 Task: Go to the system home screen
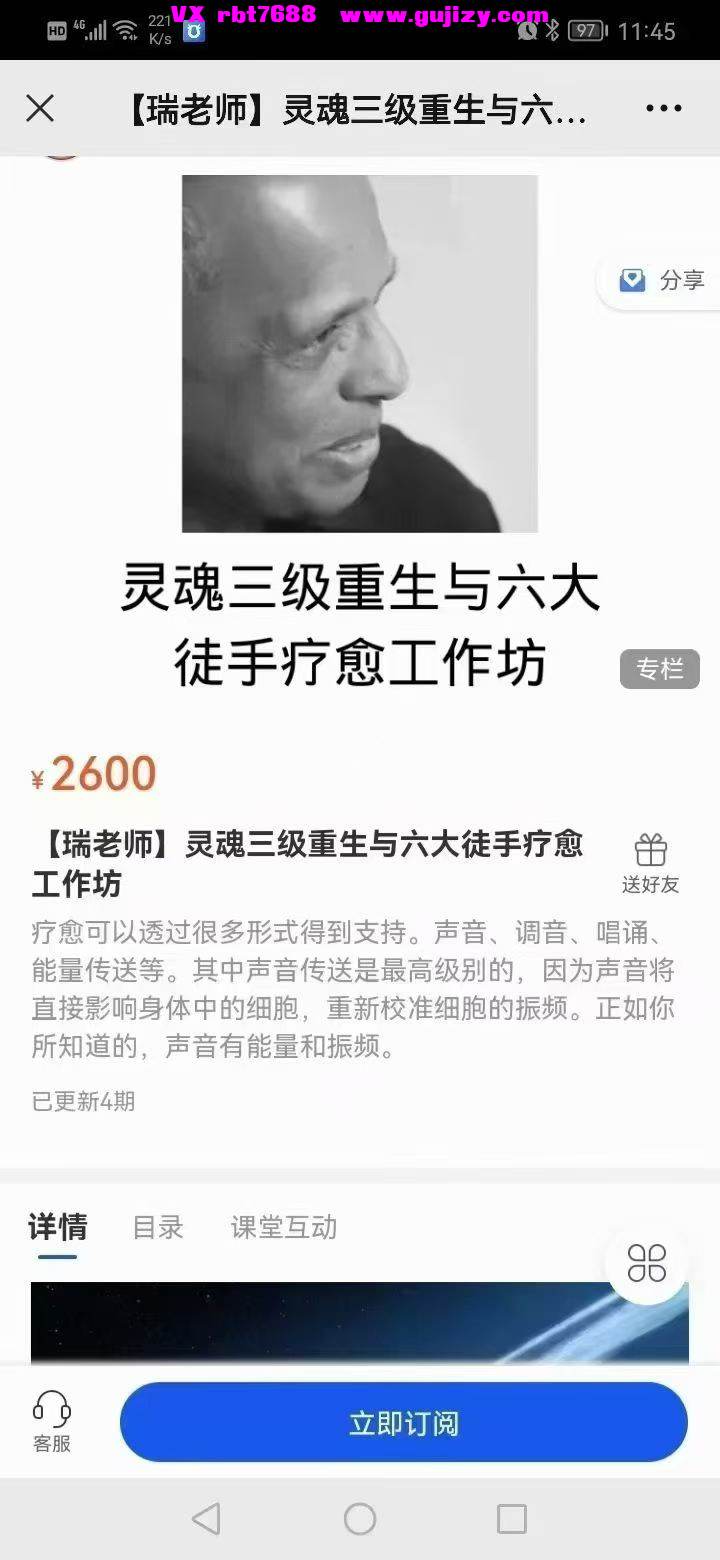tap(360, 1519)
